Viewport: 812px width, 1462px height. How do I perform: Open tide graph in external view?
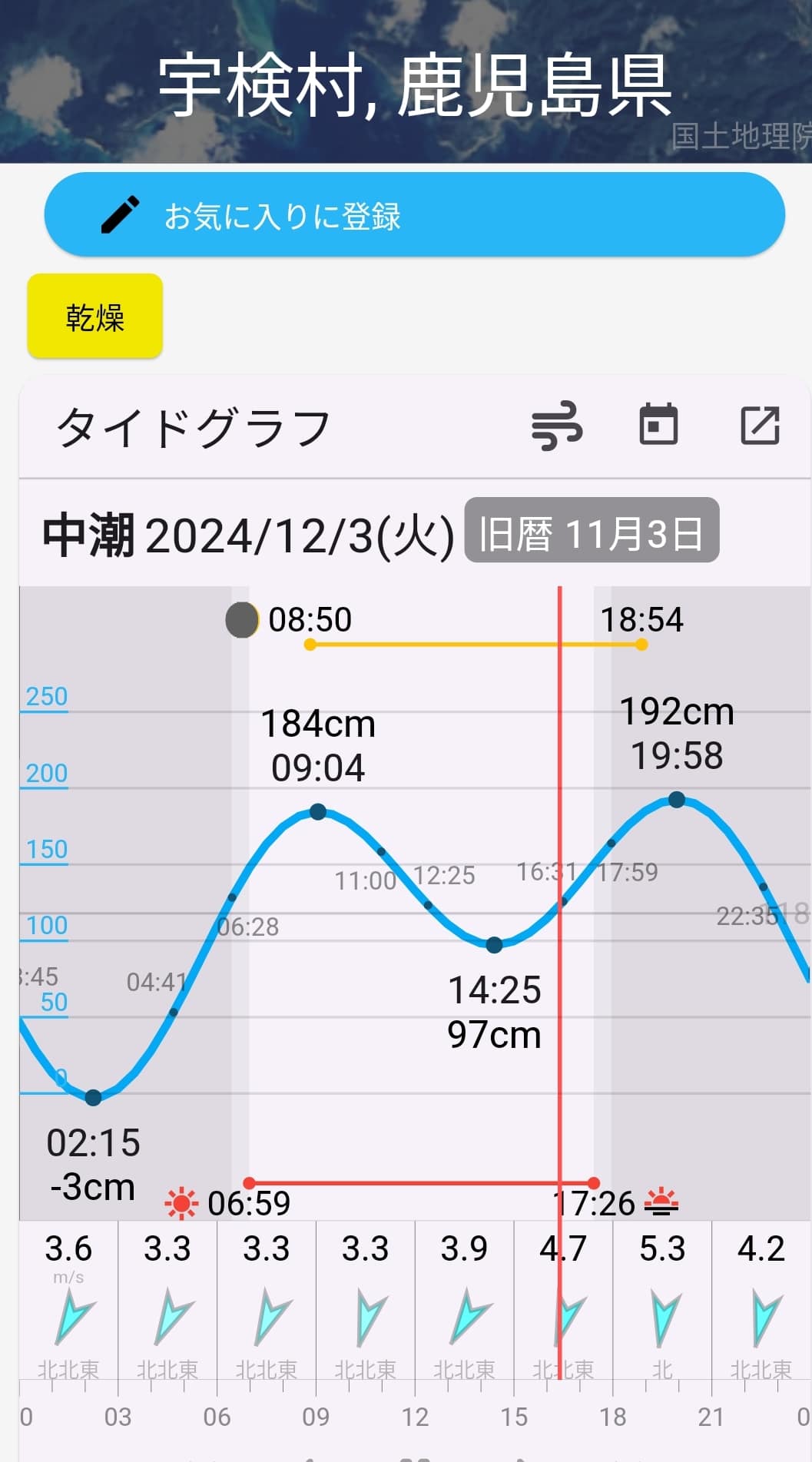(760, 425)
